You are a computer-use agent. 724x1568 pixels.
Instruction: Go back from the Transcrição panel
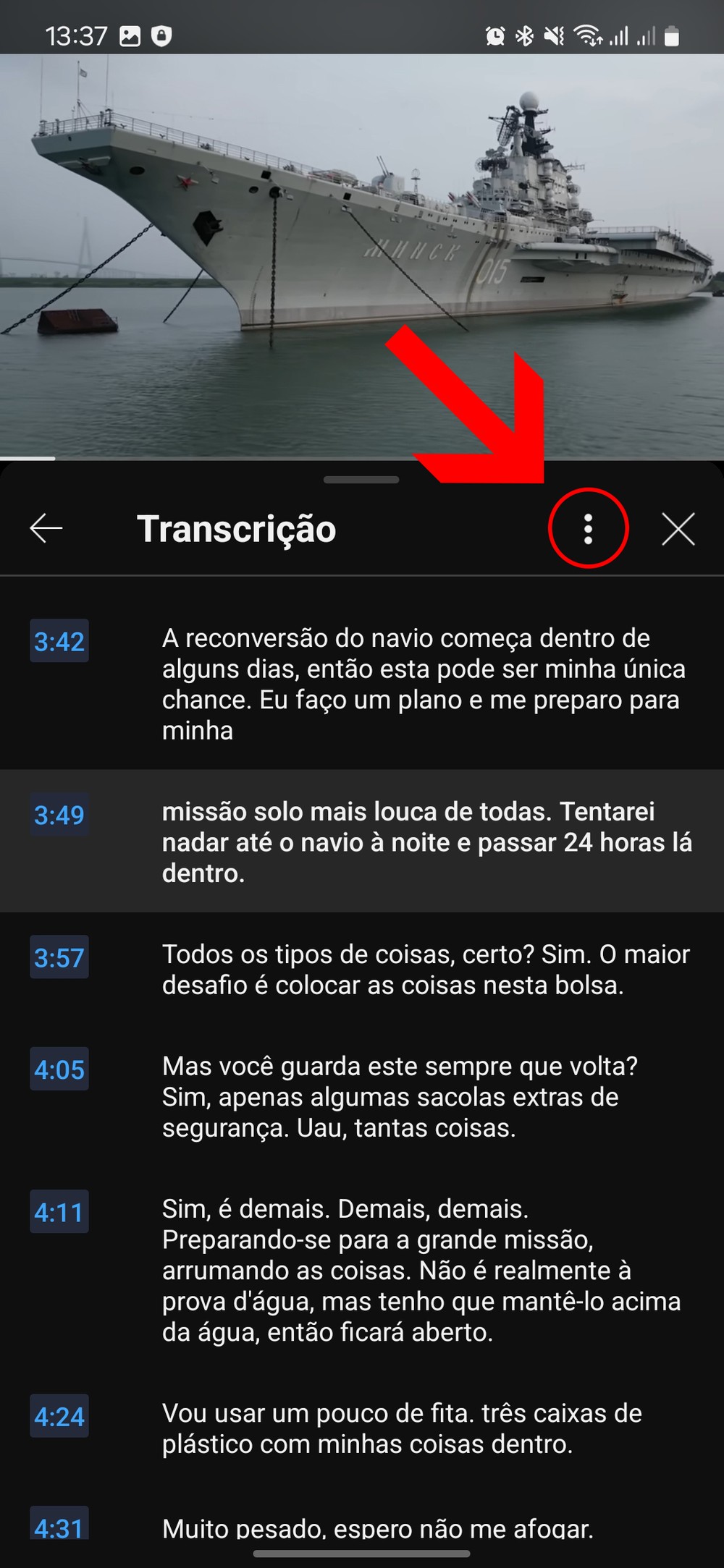(46, 529)
